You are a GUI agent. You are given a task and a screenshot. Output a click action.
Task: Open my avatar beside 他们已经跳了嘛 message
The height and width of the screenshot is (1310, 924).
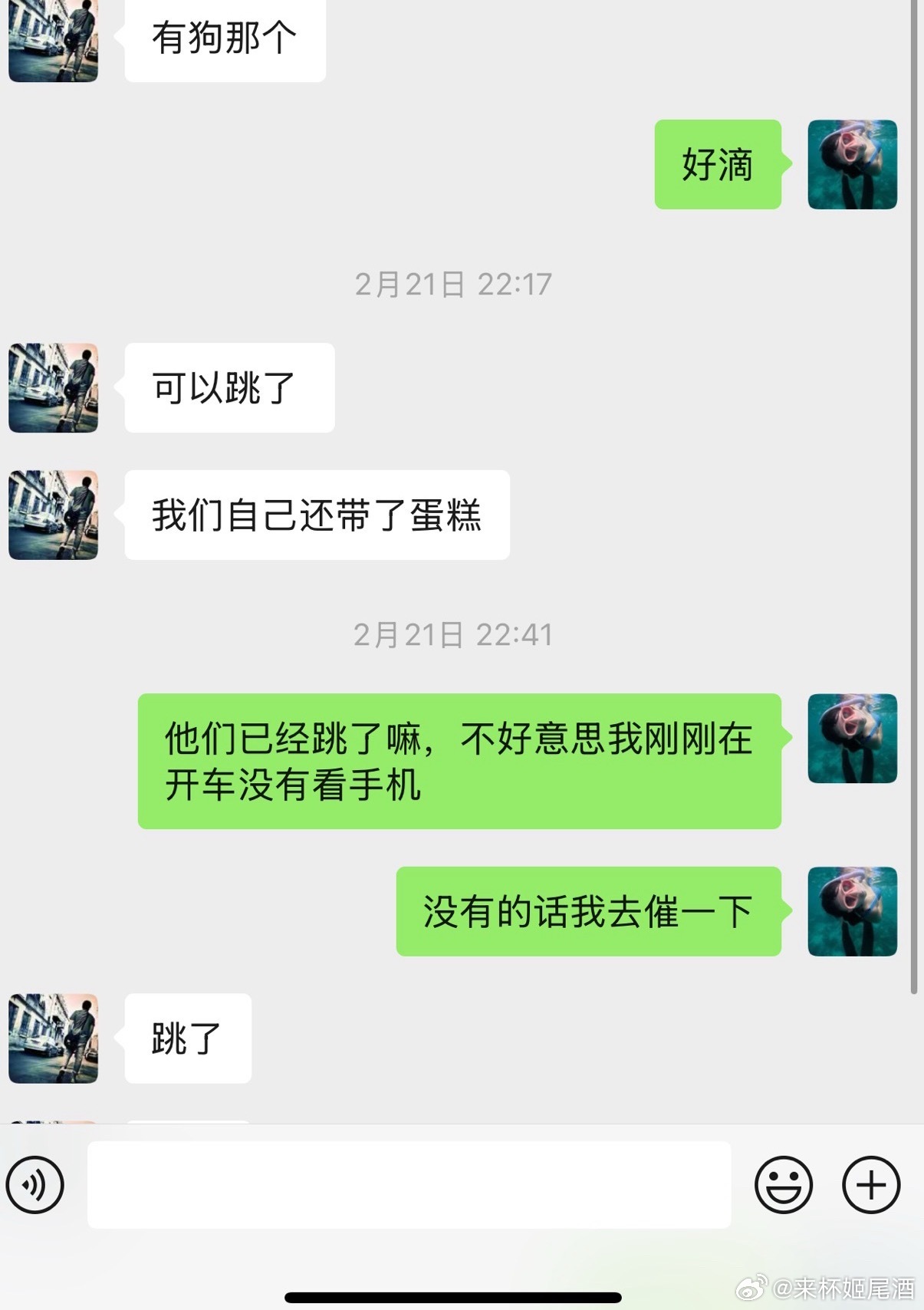(x=852, y=738)
